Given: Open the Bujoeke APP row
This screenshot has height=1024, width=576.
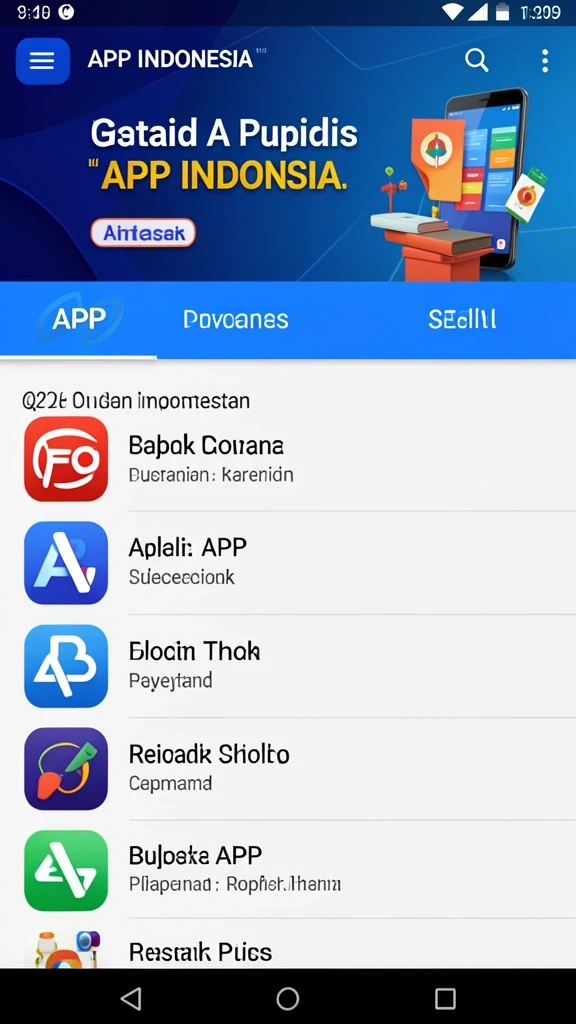Looking at the screenshot, I should coord(288,870).
